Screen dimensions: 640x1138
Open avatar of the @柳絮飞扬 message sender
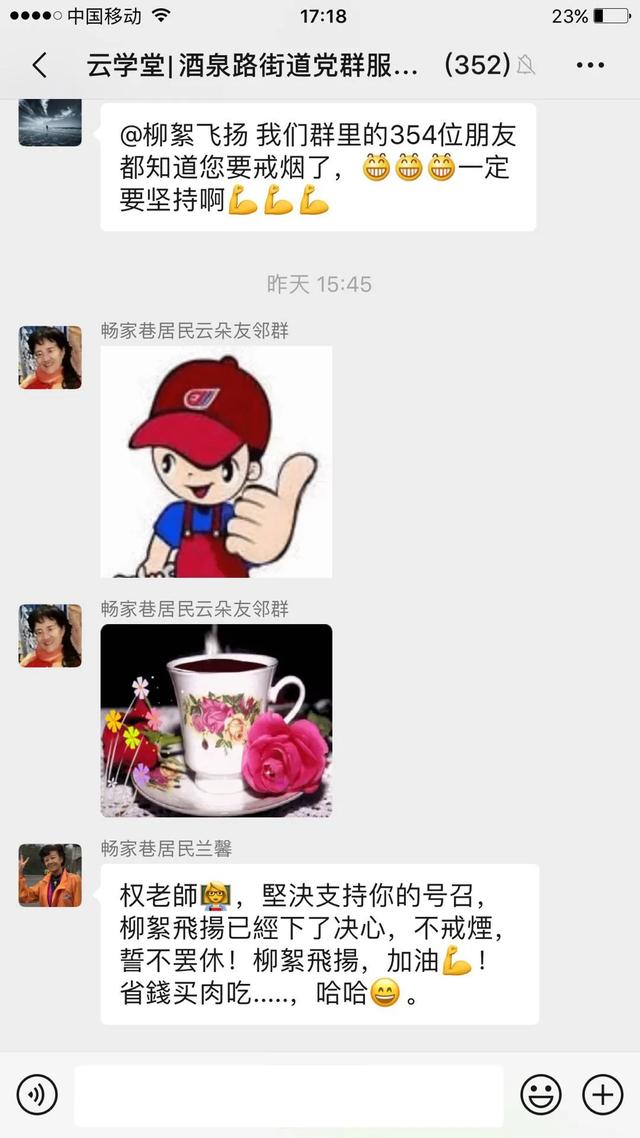(x=50, y=122)
